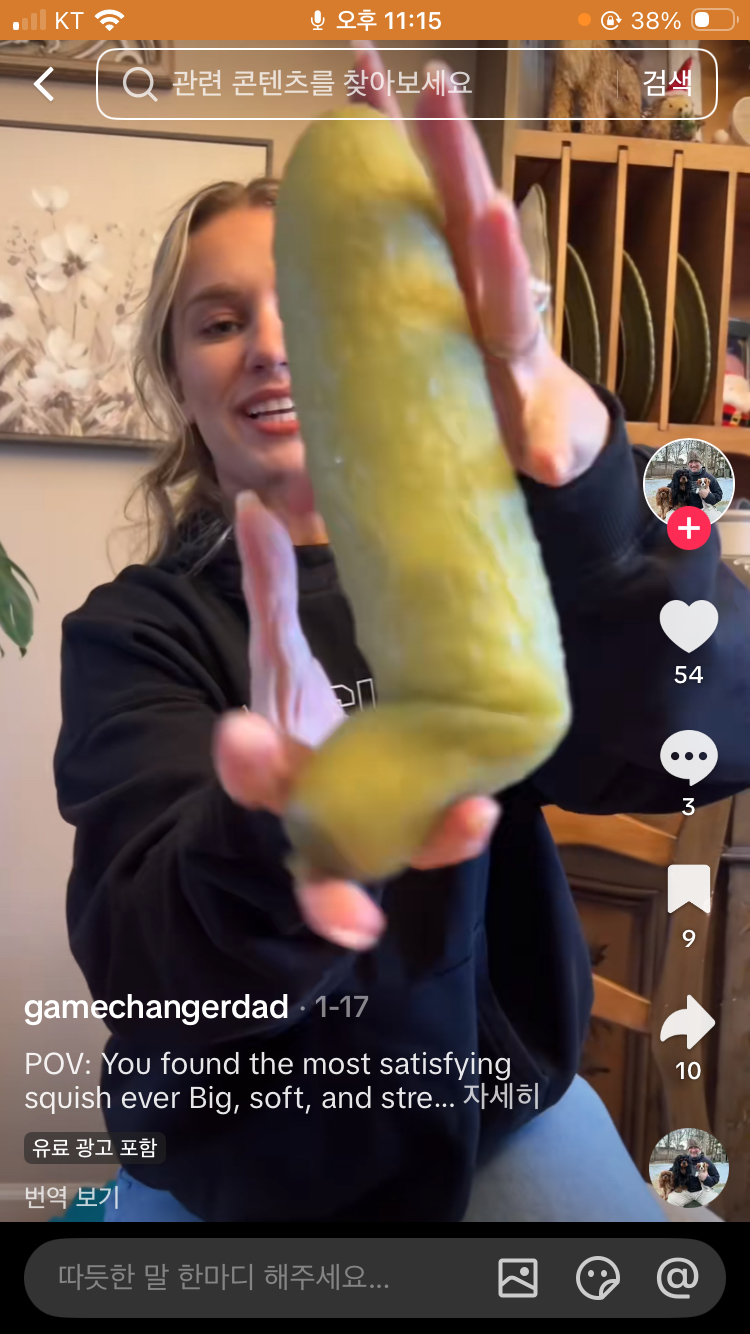Open the comments bubble
This screenshot has height=1334, width=750.
[x=688, y=758]
